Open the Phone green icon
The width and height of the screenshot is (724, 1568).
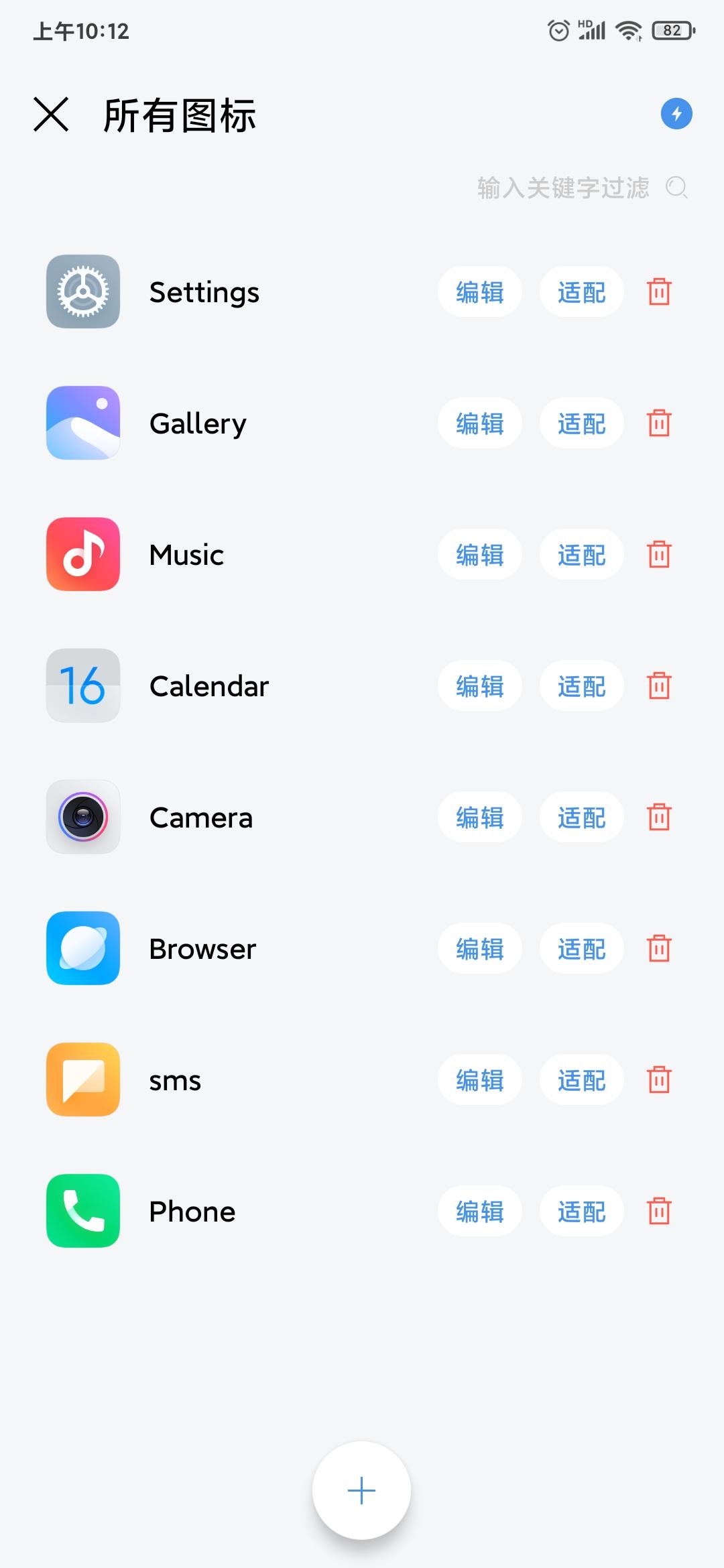click(x=82, y=1211)
